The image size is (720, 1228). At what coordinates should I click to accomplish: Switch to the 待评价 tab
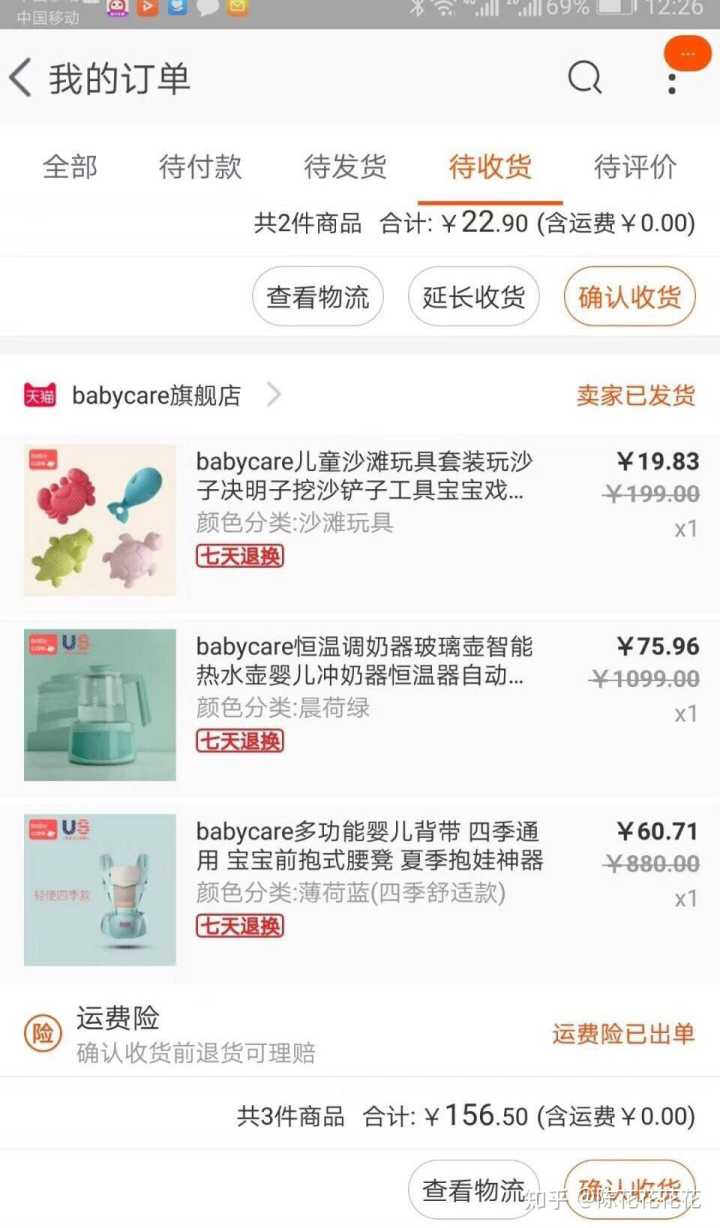635,167
